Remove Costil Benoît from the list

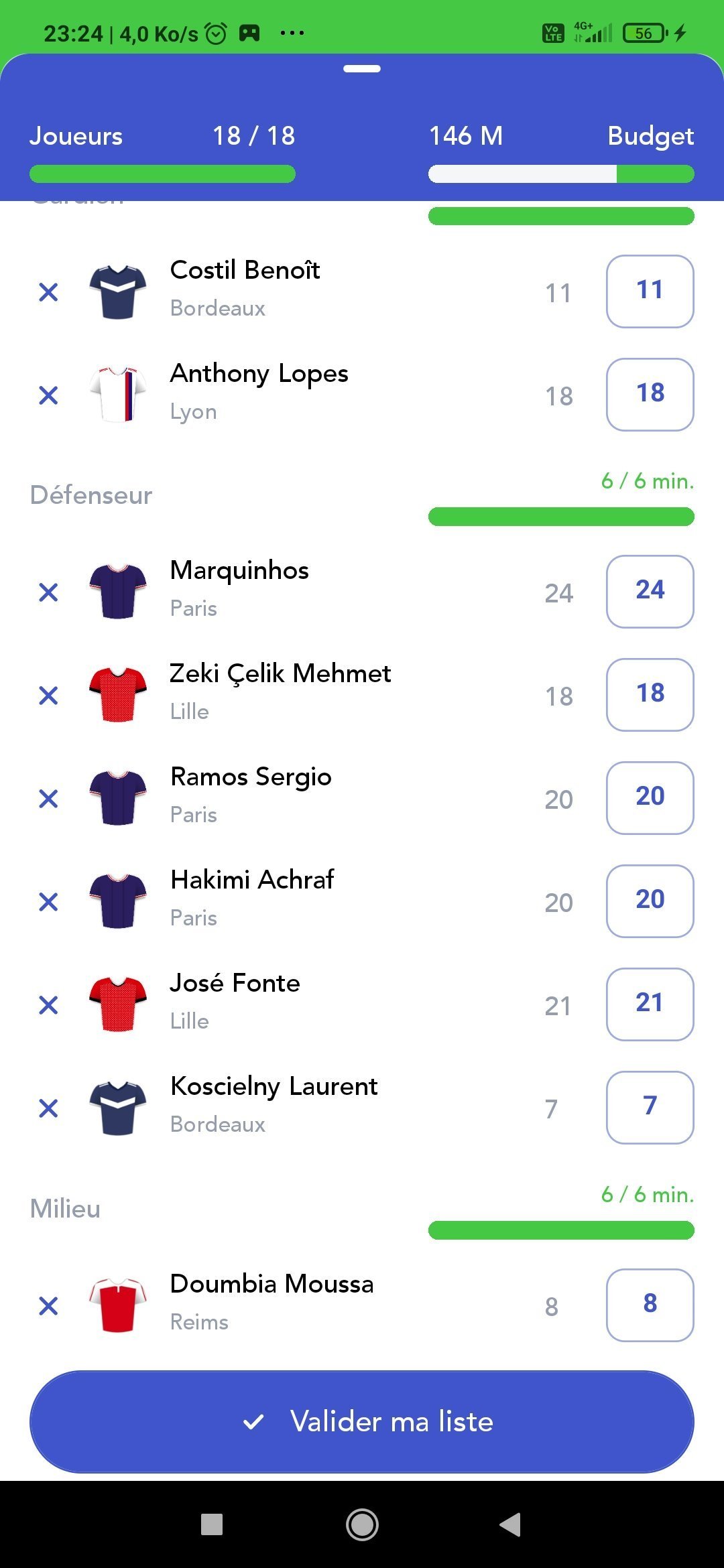(x=48, y=292)
